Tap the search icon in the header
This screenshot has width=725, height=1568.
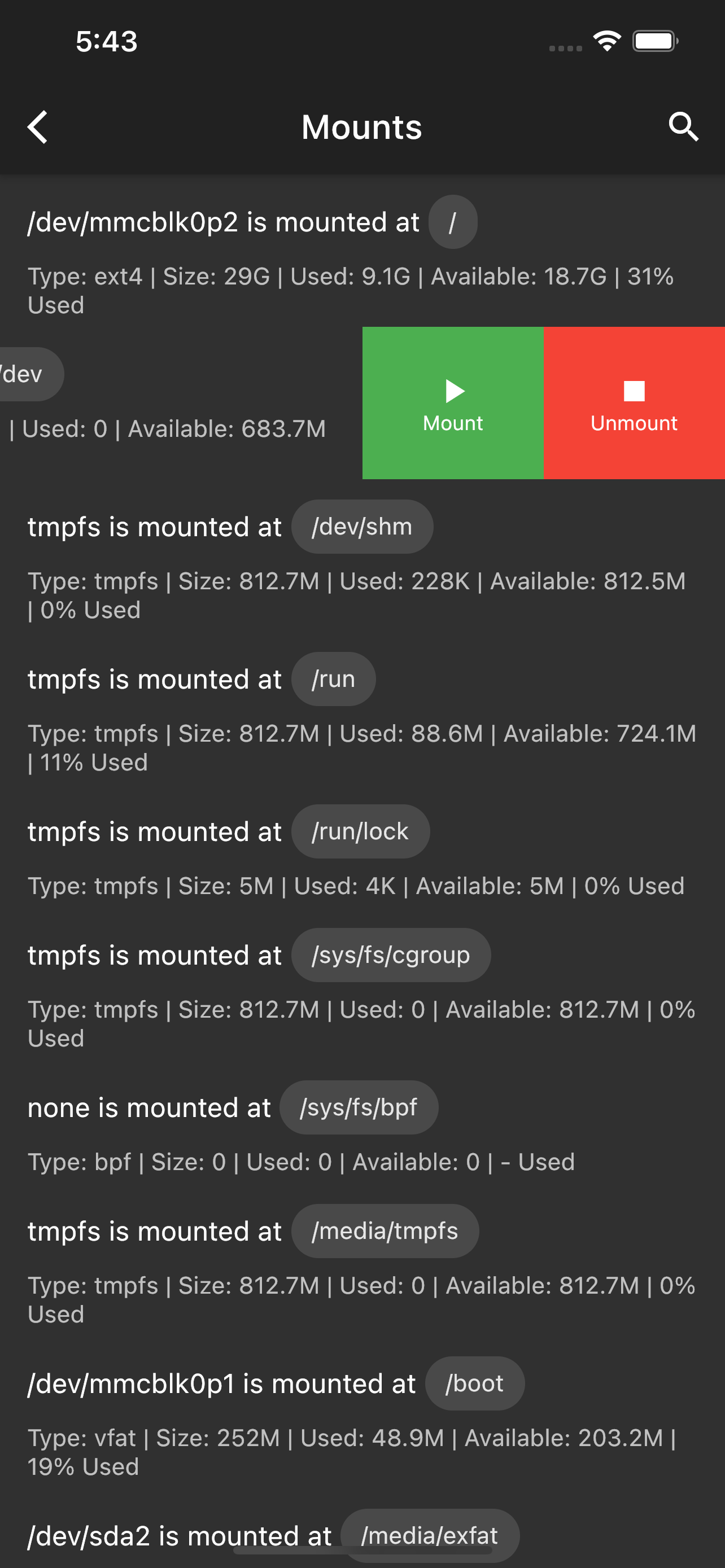point(683,126)
